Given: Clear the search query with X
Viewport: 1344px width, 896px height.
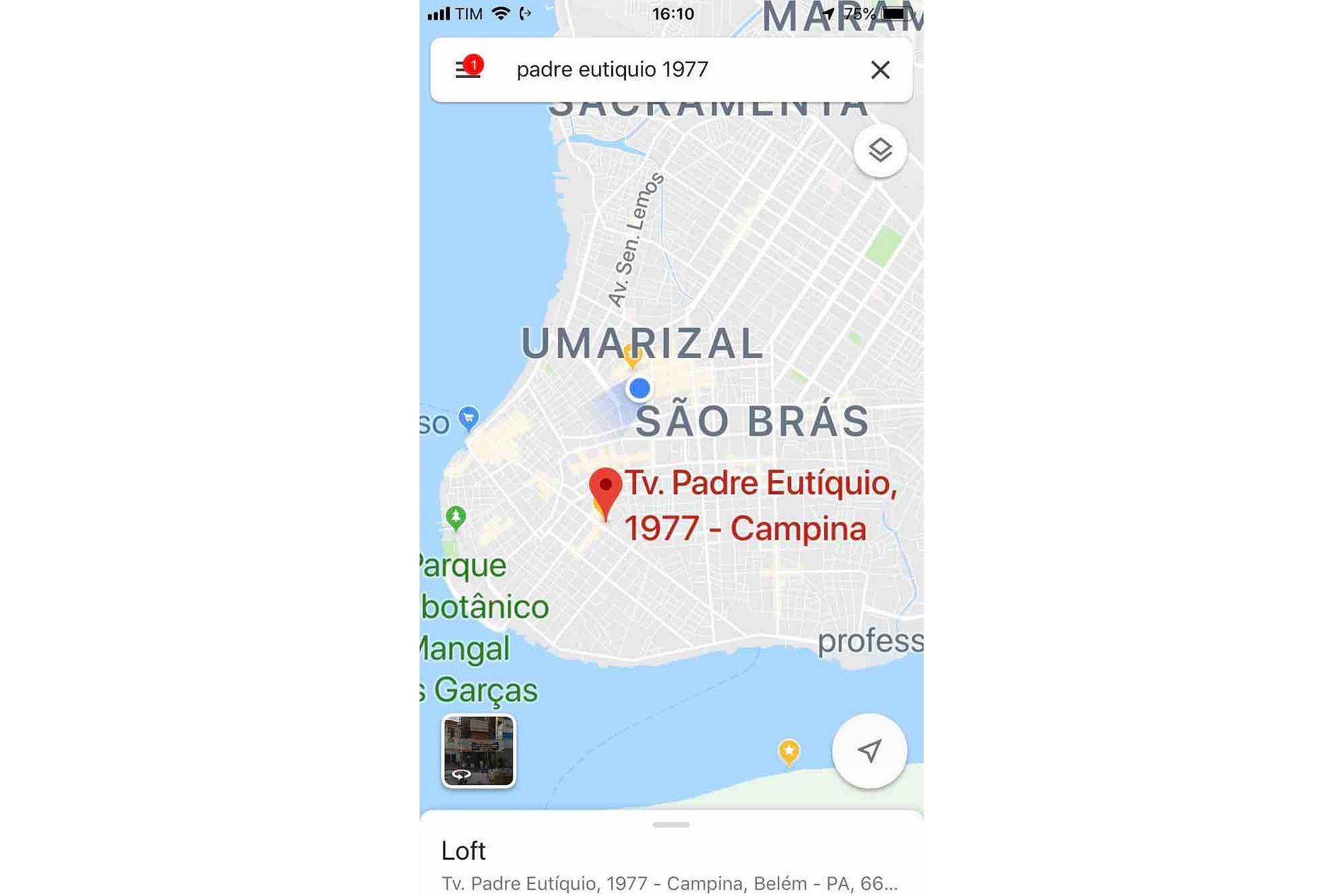Looking at the screenshot, I should [x=880, y=70].
